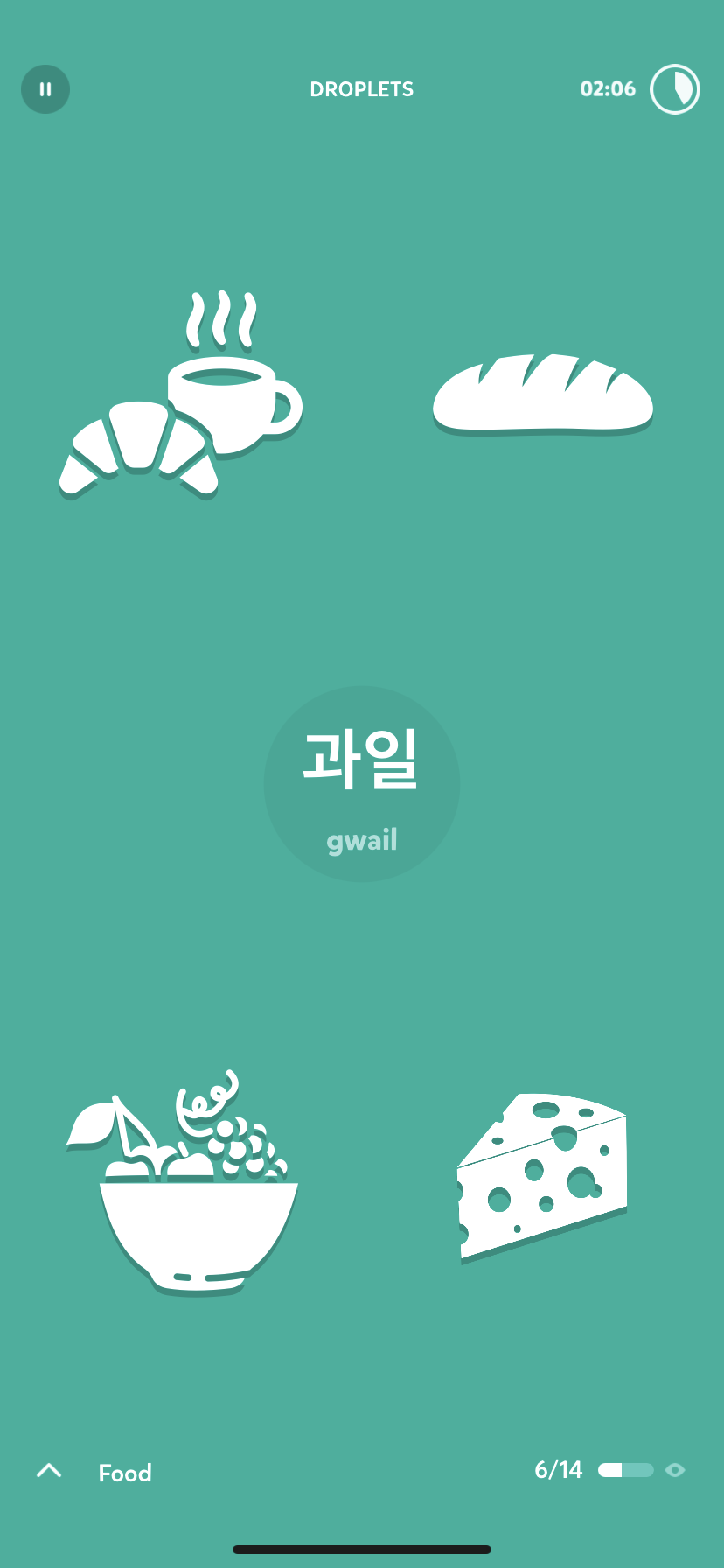Screen dimensions: 724x1568
Task: Expand the Food topic panel
Action: point(50,1471)
